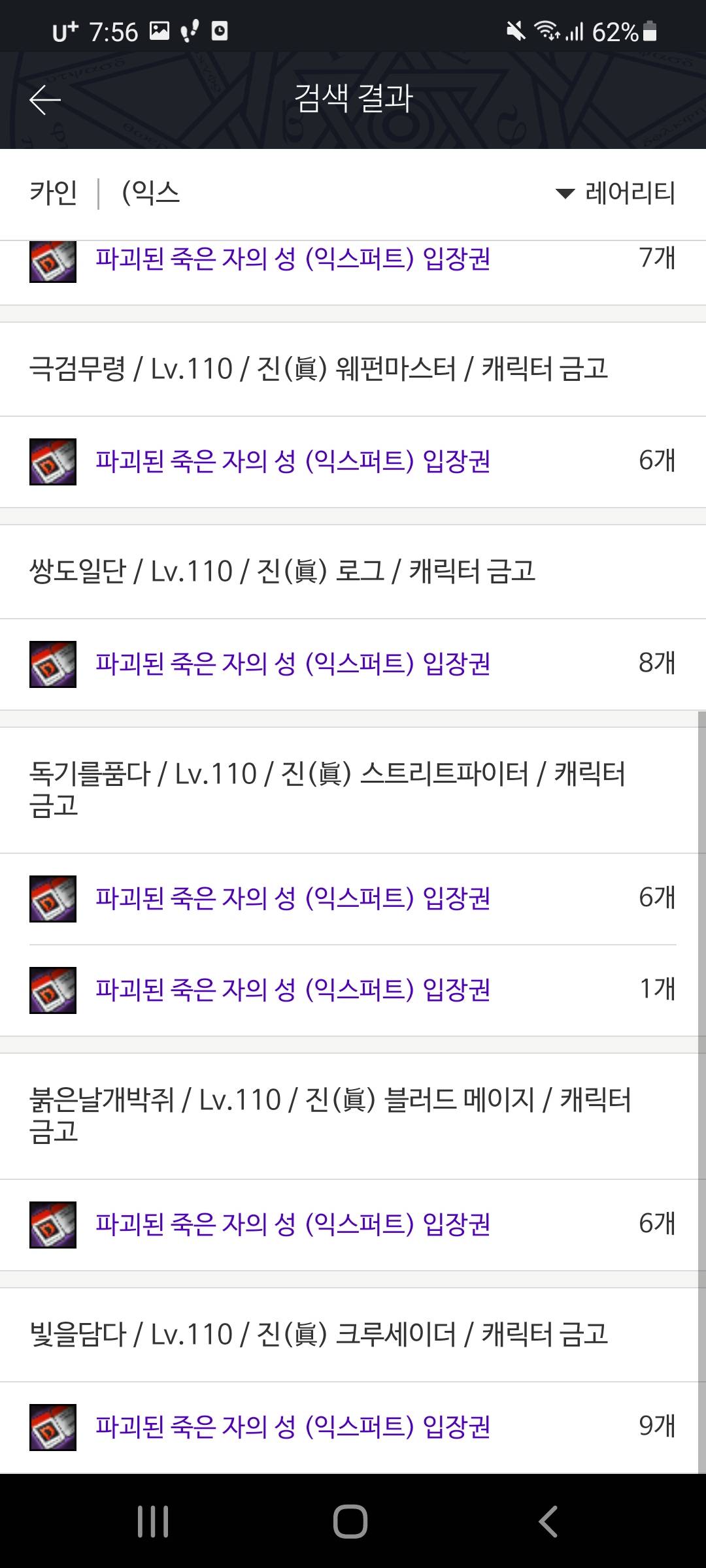This screenshot has height=1568, width=706.
Task: Open the 레어리티 sort dropdown
Action: click(x=614, y=193)
